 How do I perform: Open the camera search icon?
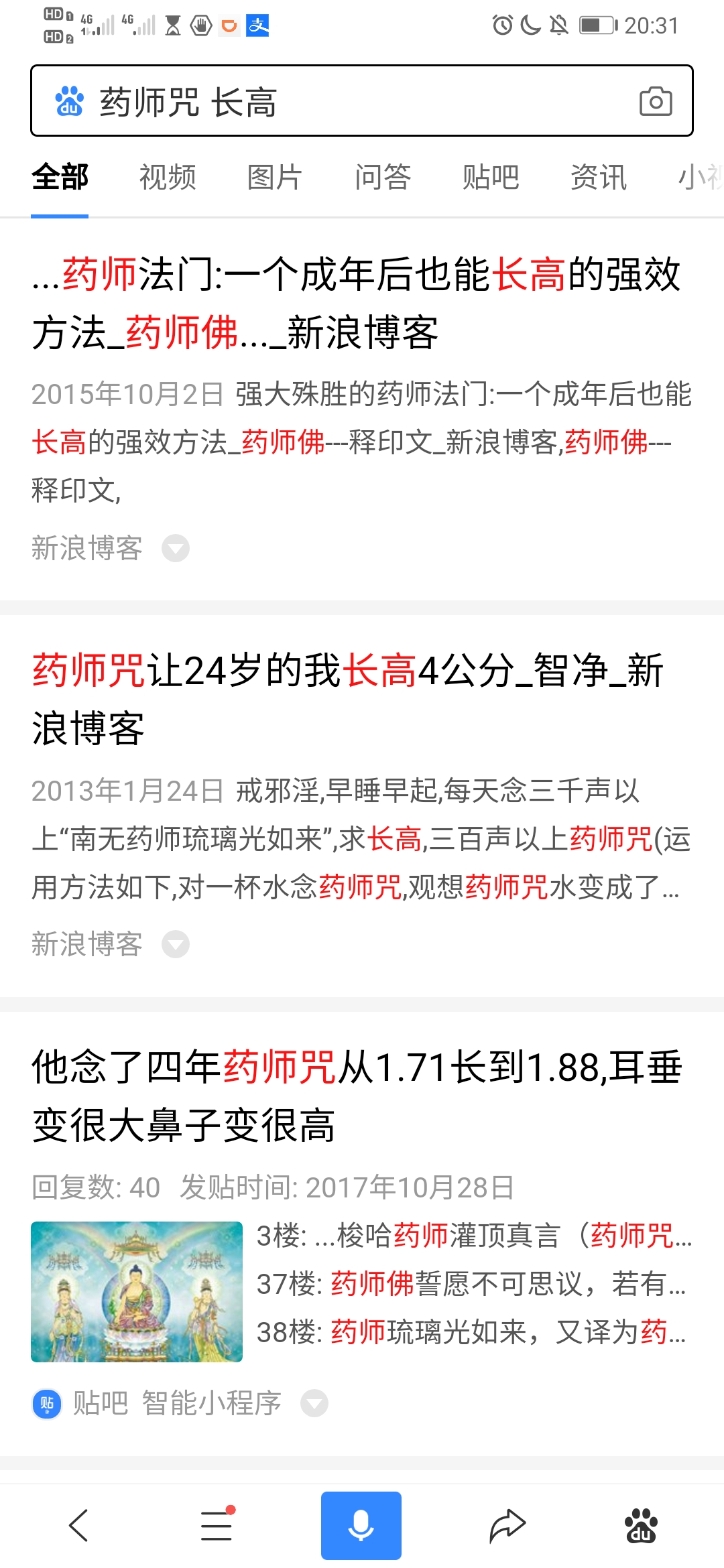point(656,101)
